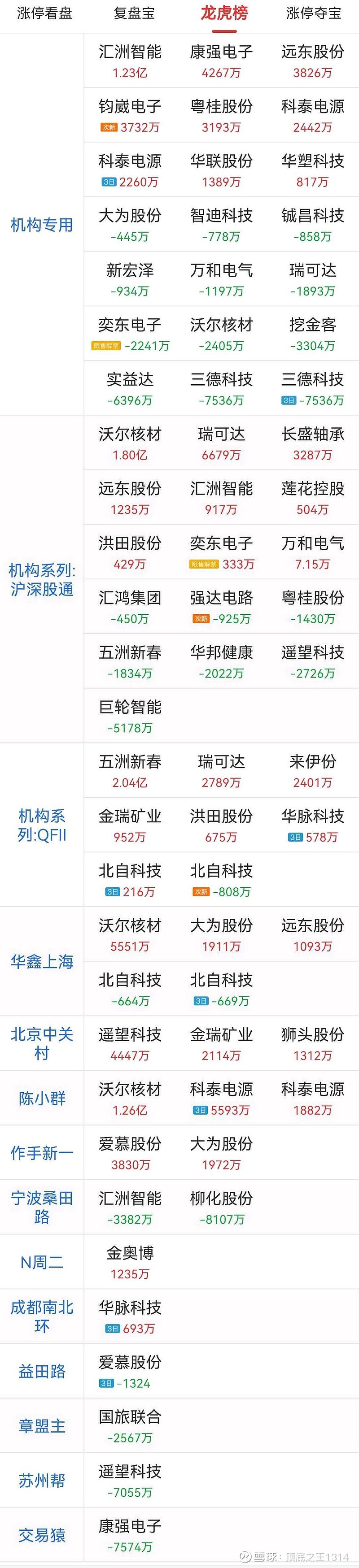
Task: Switch to the 涨停看盘 tab
Action: pos(44,13)
